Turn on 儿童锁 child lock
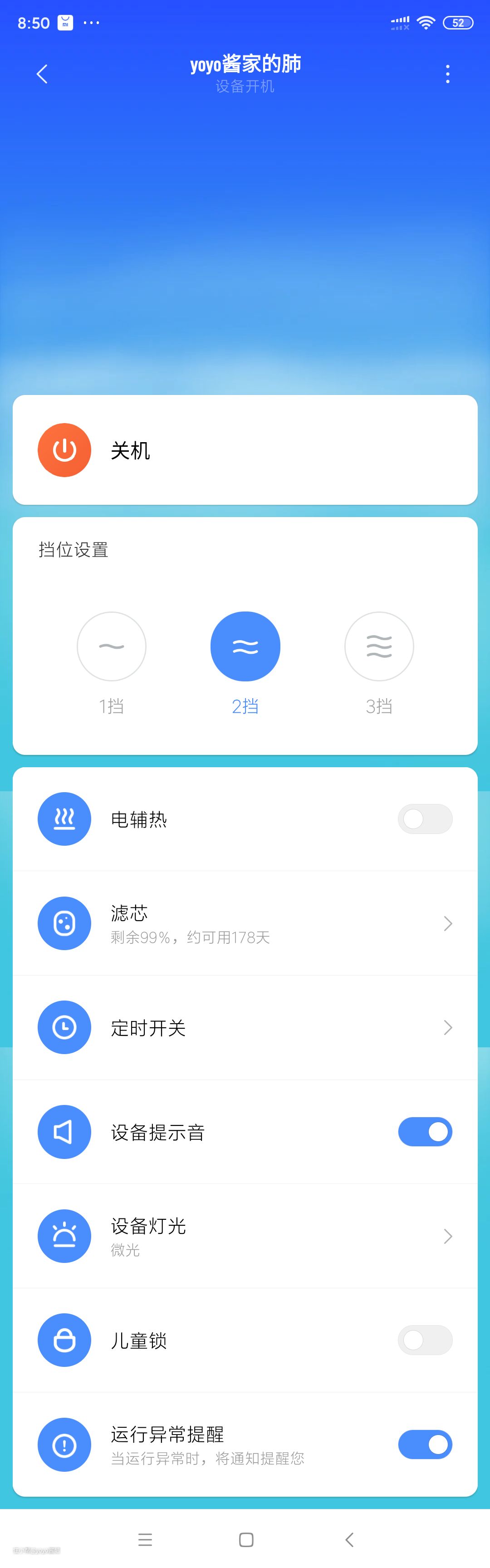 point(425,1340)
